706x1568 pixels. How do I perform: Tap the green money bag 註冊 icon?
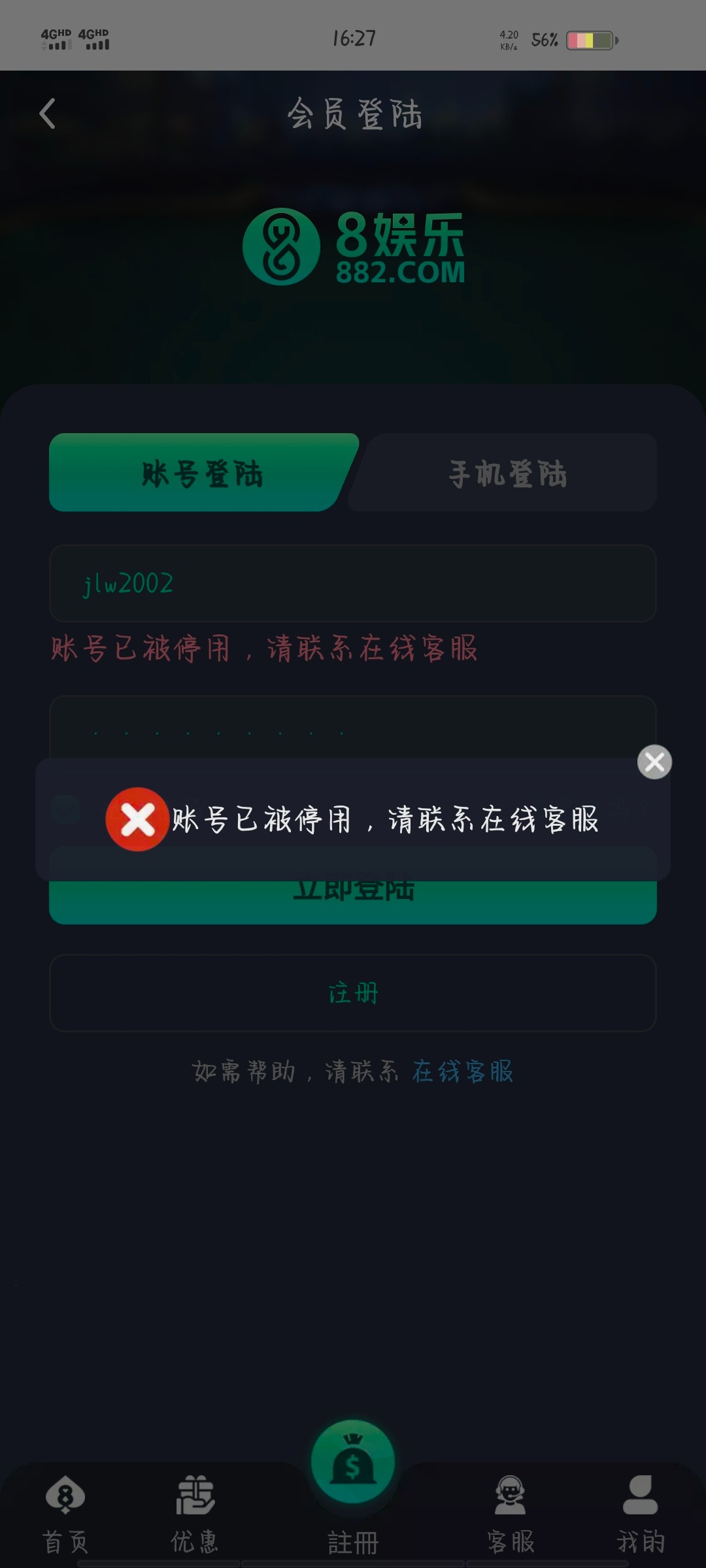click(353, 1463)
